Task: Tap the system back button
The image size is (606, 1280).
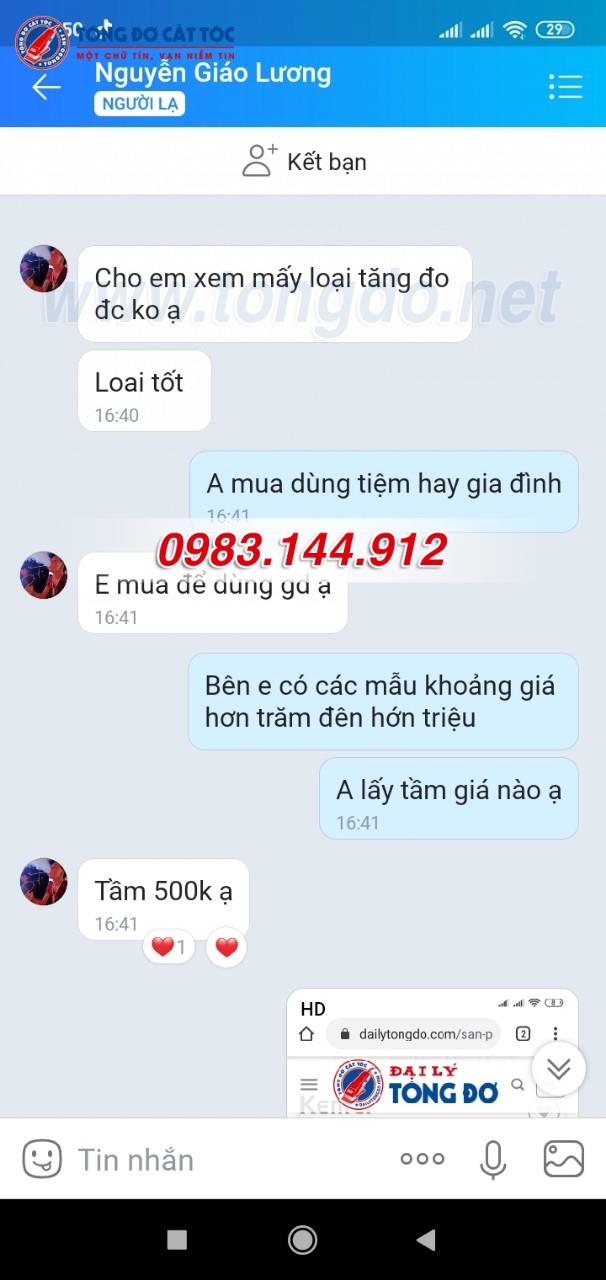Action: (x=427, y=1240)
